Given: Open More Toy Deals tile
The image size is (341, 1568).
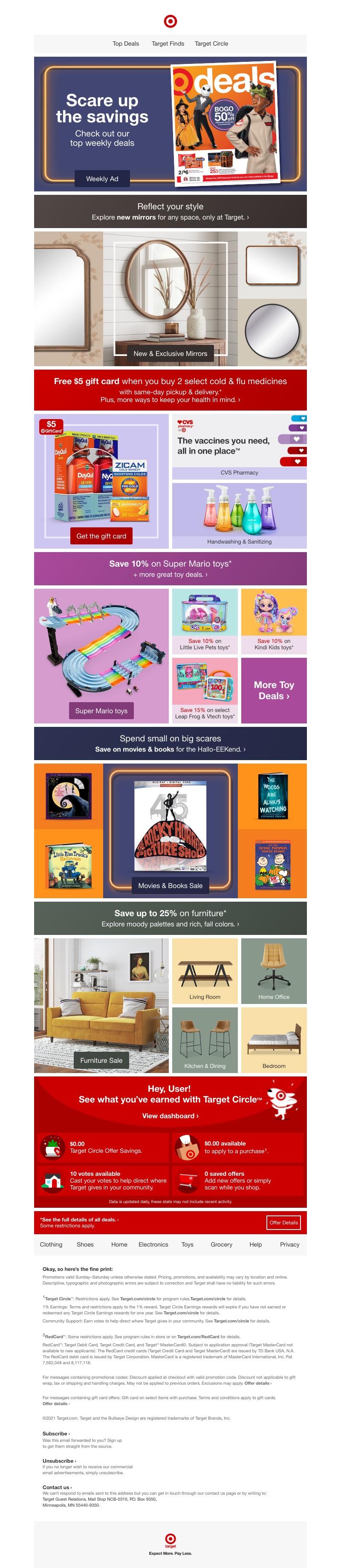Looking at the screenshot, I should pyautogui.click(x=273, y=690).
